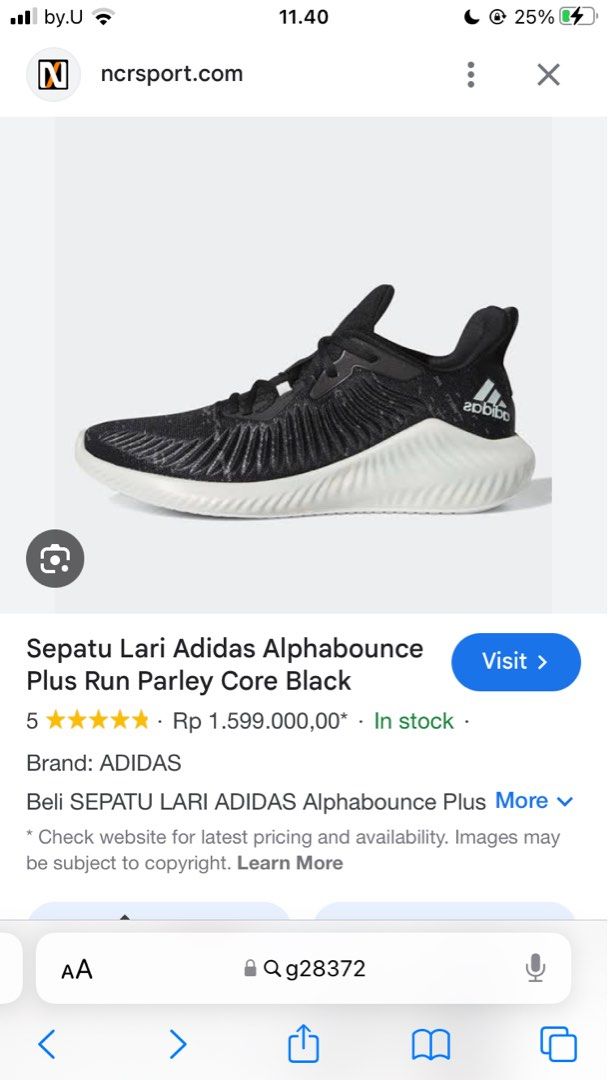Open the Learn More copyright link
608x1080 pixels.
290,863
